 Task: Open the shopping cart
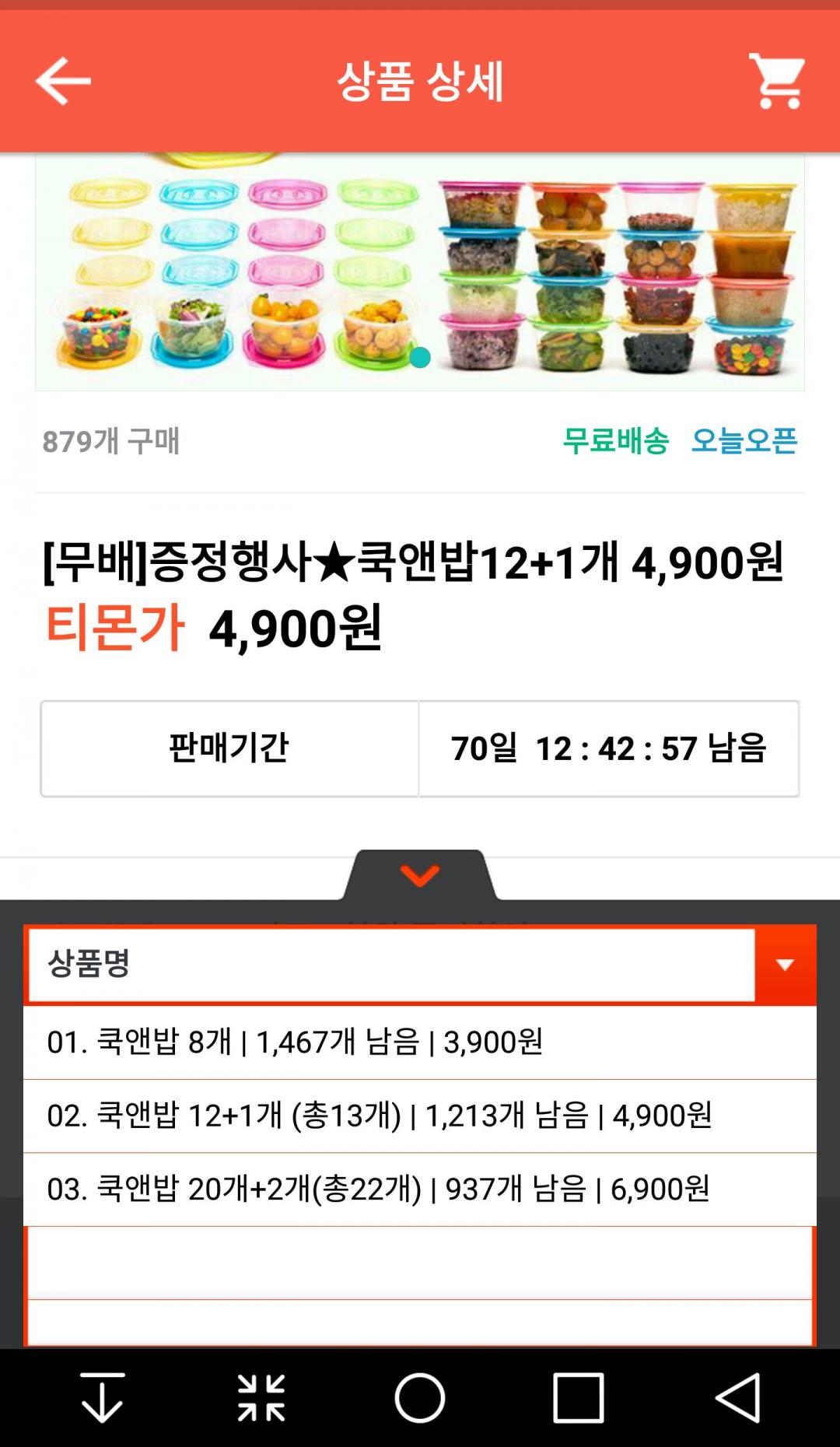pyautogui.click(x=775, y=81)
